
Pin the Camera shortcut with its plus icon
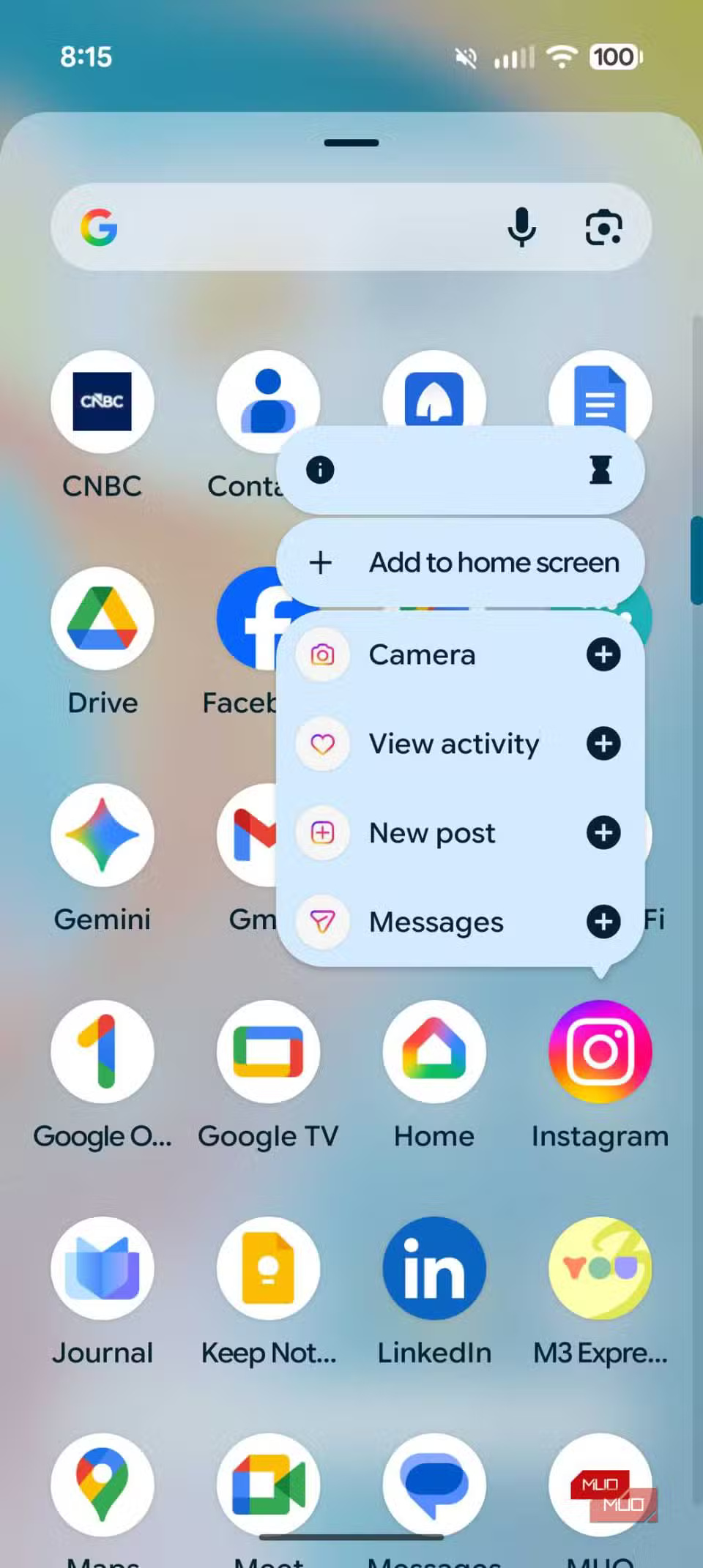603,654
